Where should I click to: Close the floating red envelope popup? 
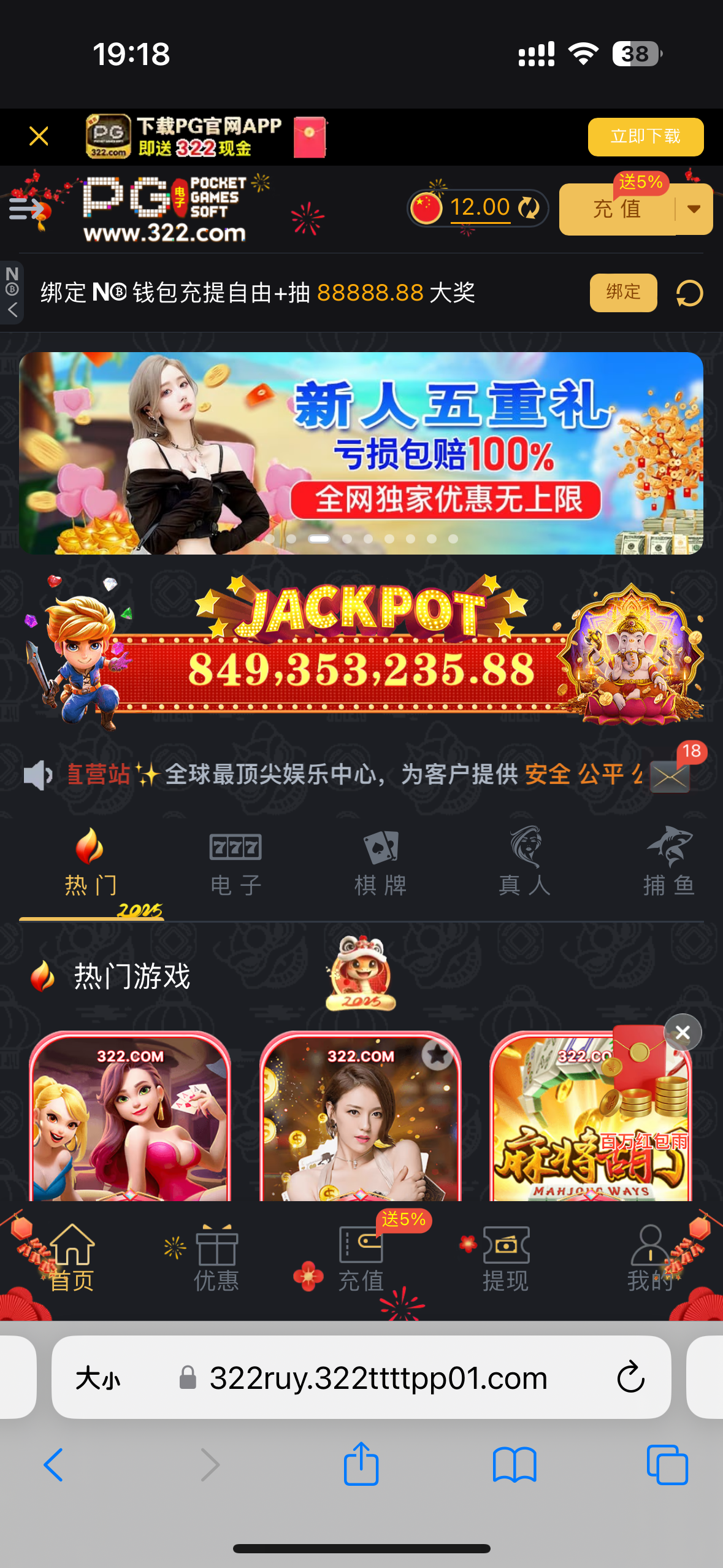tap(683, 1032)
